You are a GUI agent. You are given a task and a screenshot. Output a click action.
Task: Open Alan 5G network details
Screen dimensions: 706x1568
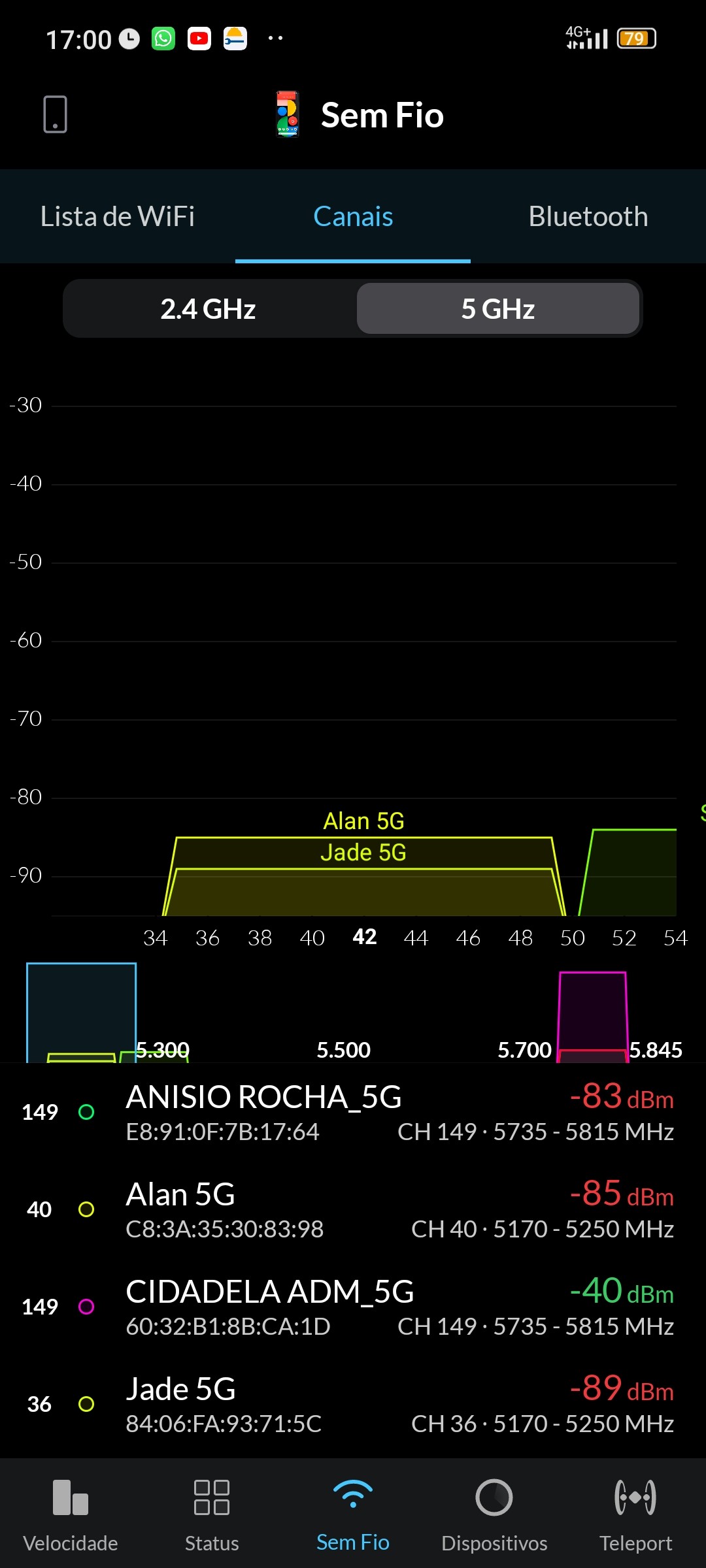pos(353,1209)
